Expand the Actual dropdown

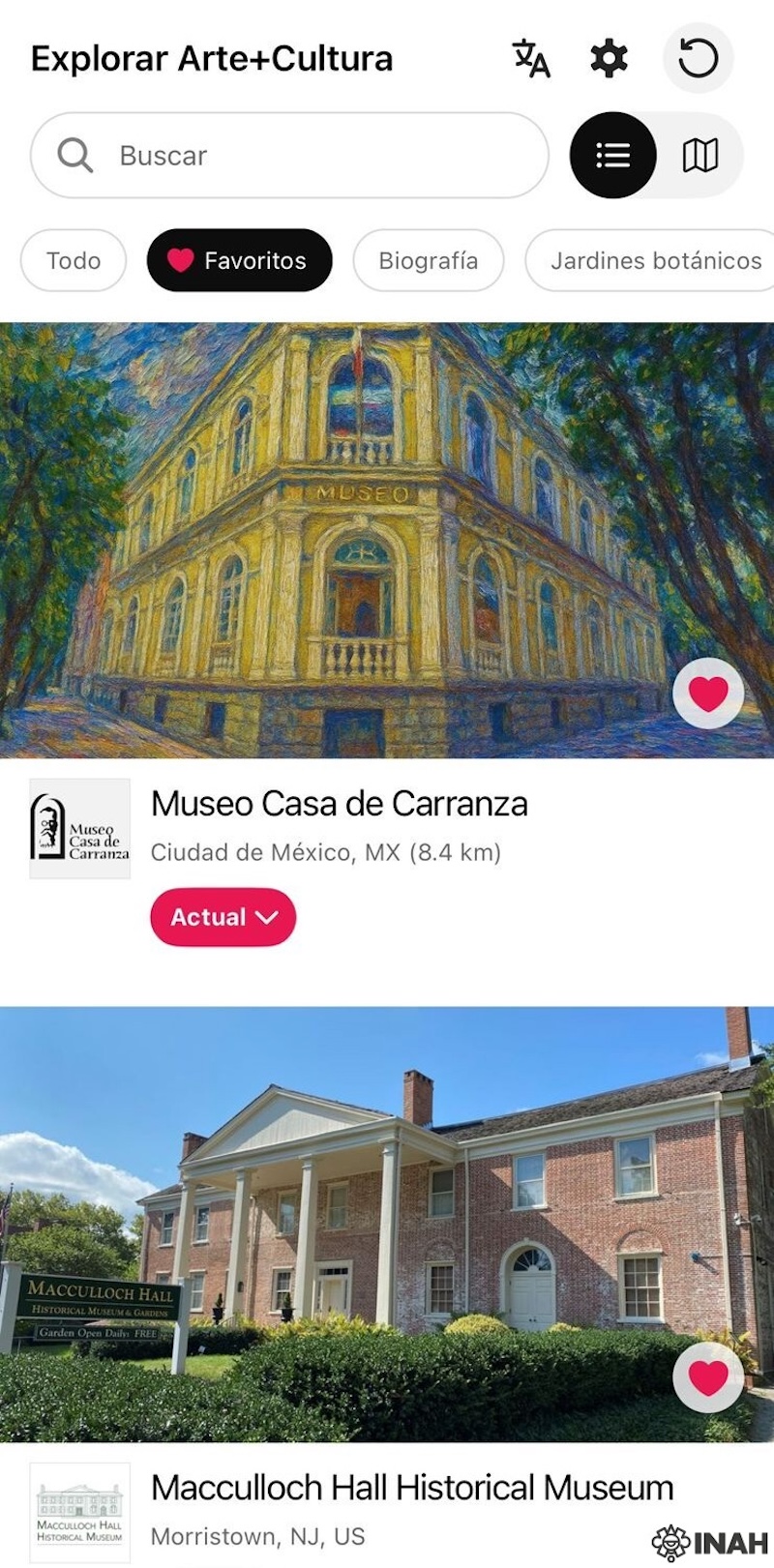tap(223, 917)
